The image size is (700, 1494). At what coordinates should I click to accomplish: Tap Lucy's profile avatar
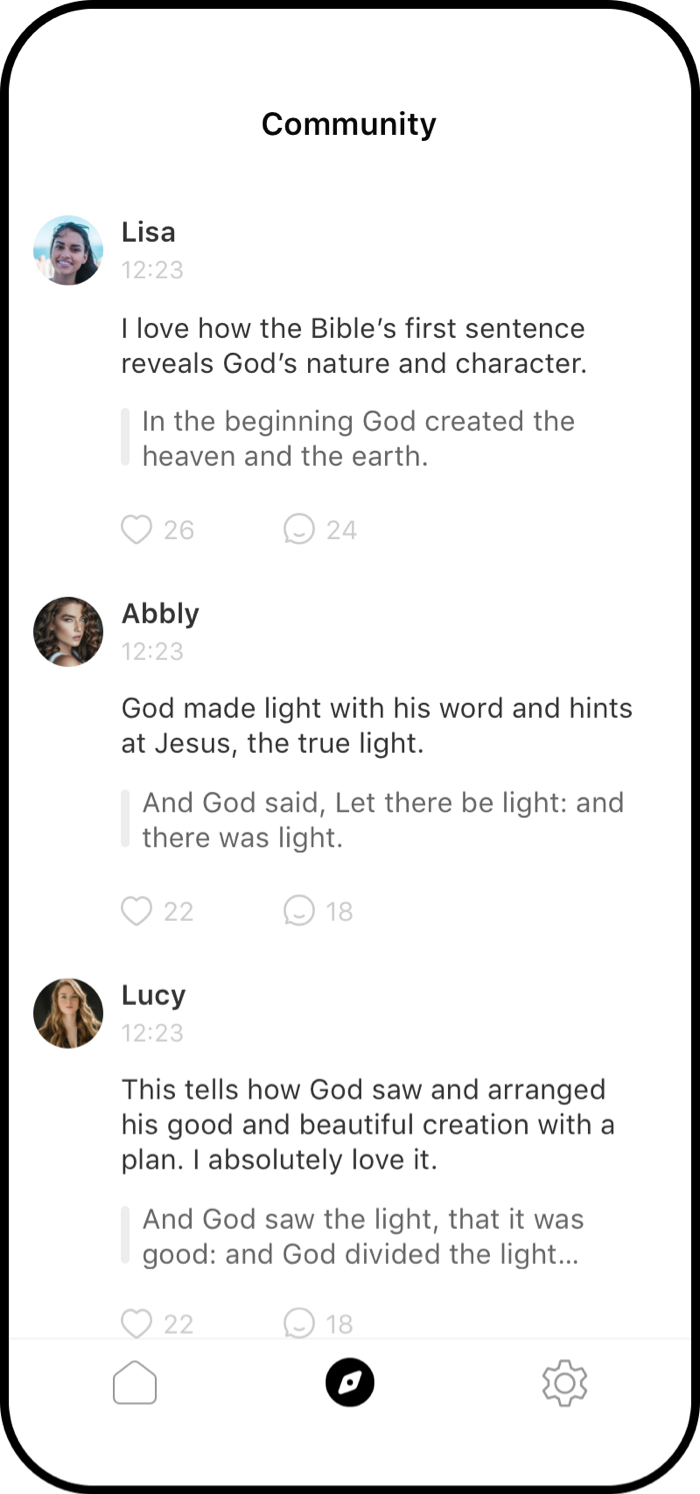68,1013
